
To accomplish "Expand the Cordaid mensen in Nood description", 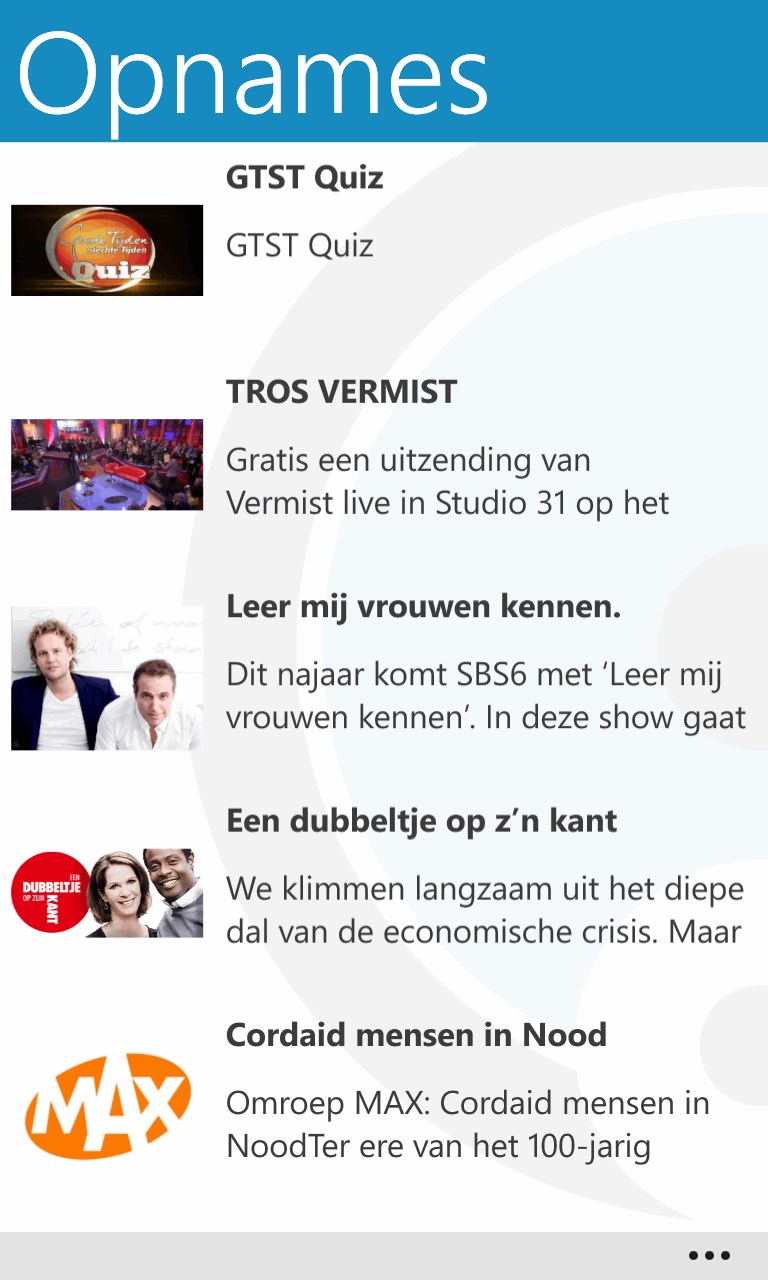I will coord(468,1125).
